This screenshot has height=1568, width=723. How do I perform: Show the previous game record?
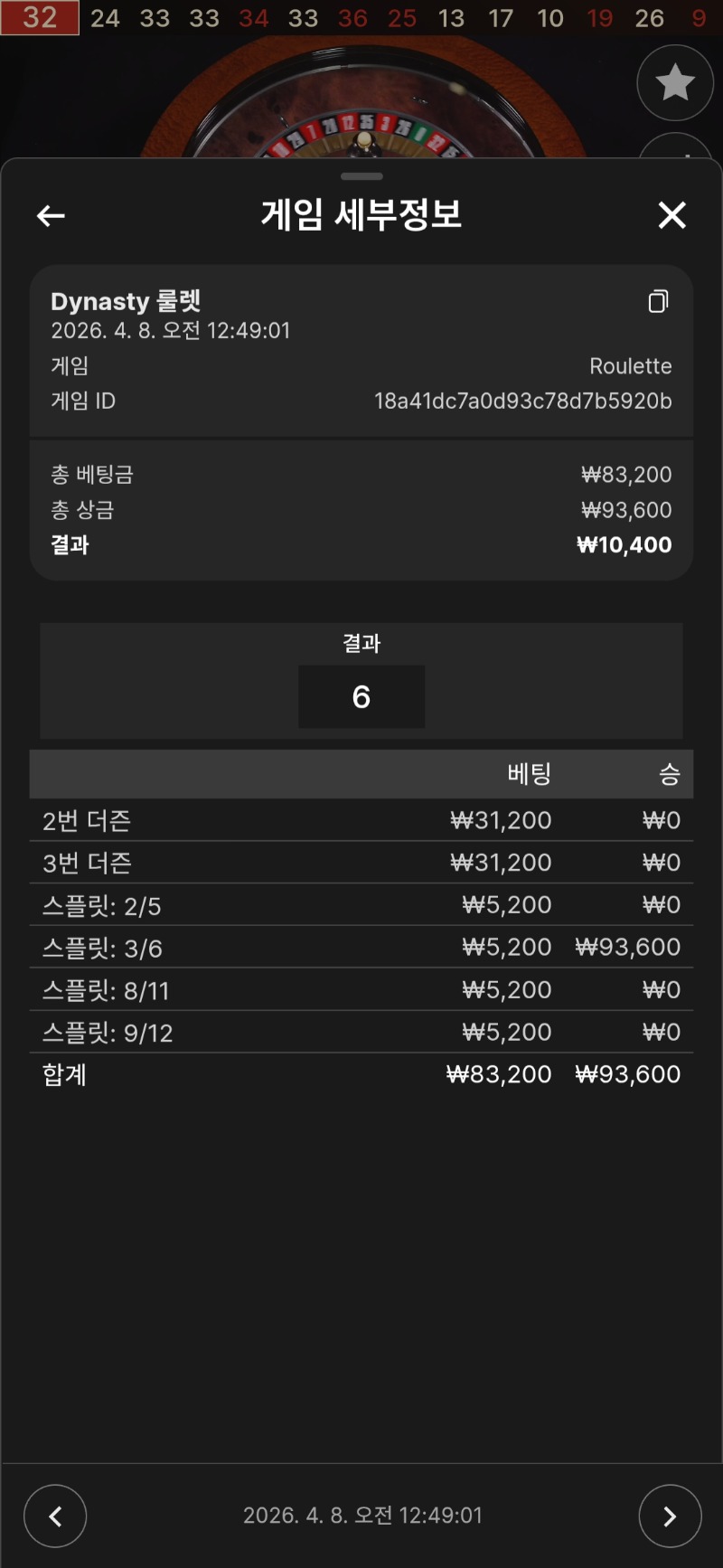(x=55, y=1516)
